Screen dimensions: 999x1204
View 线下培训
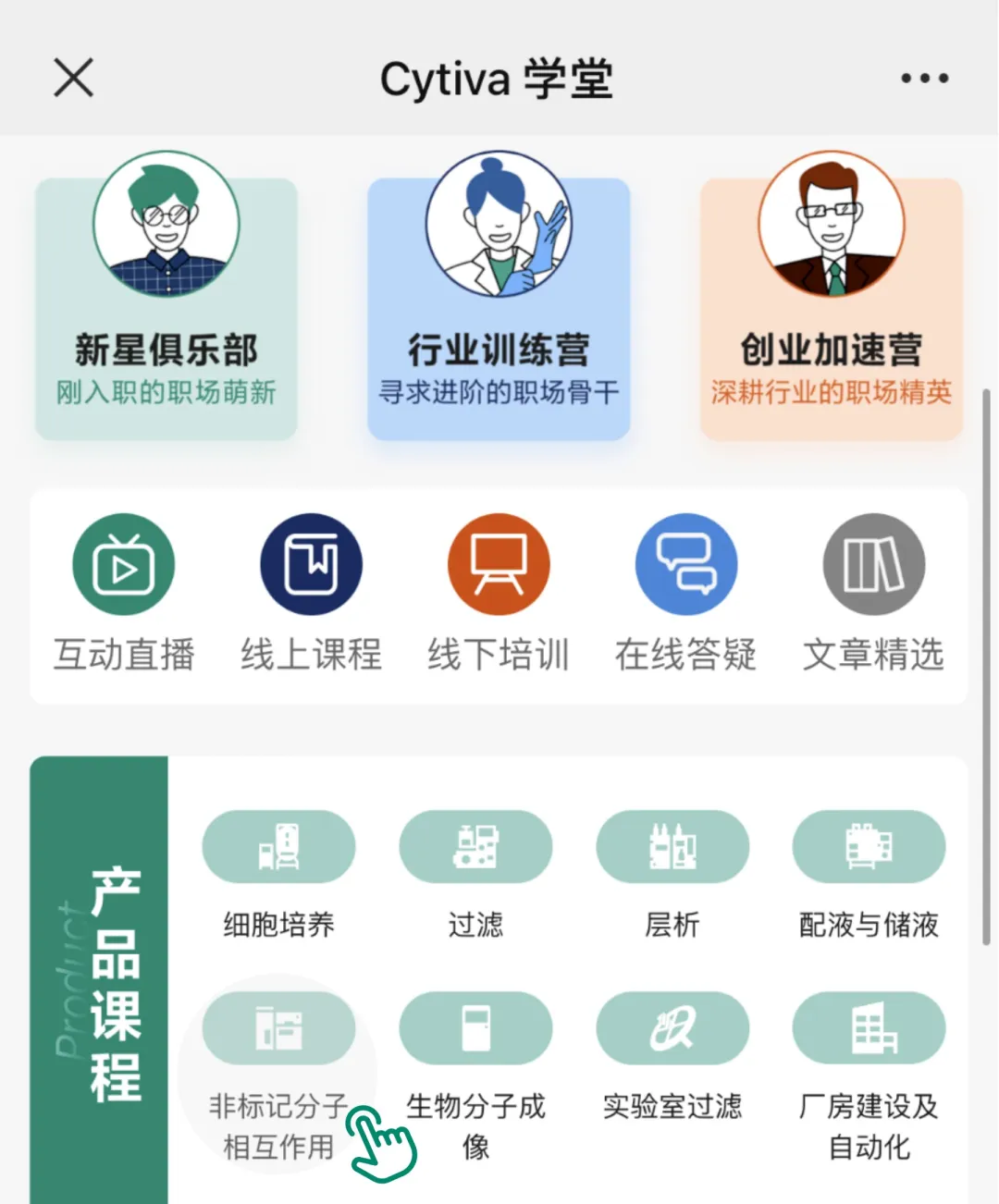[x=499, y=594]
